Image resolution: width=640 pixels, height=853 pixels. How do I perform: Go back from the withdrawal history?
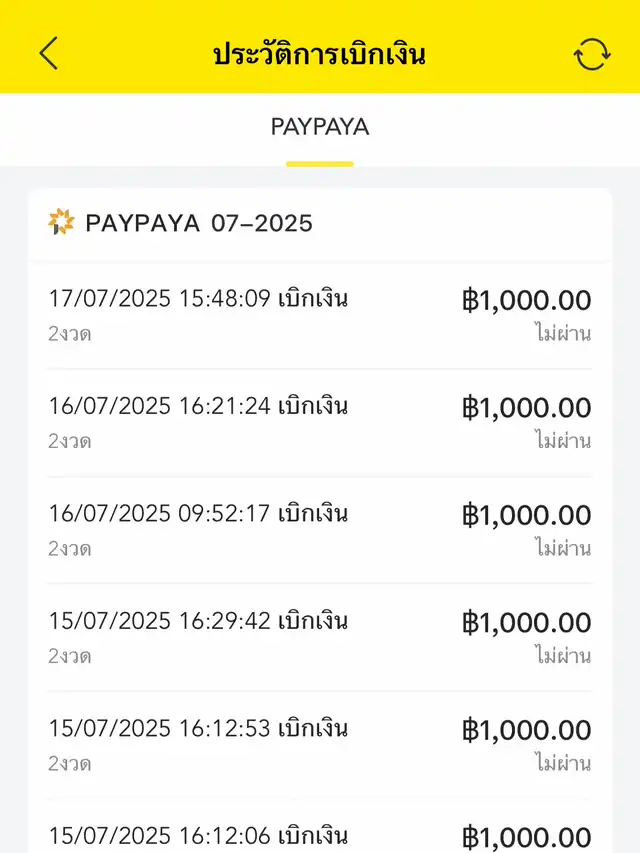tap(49, 53)
